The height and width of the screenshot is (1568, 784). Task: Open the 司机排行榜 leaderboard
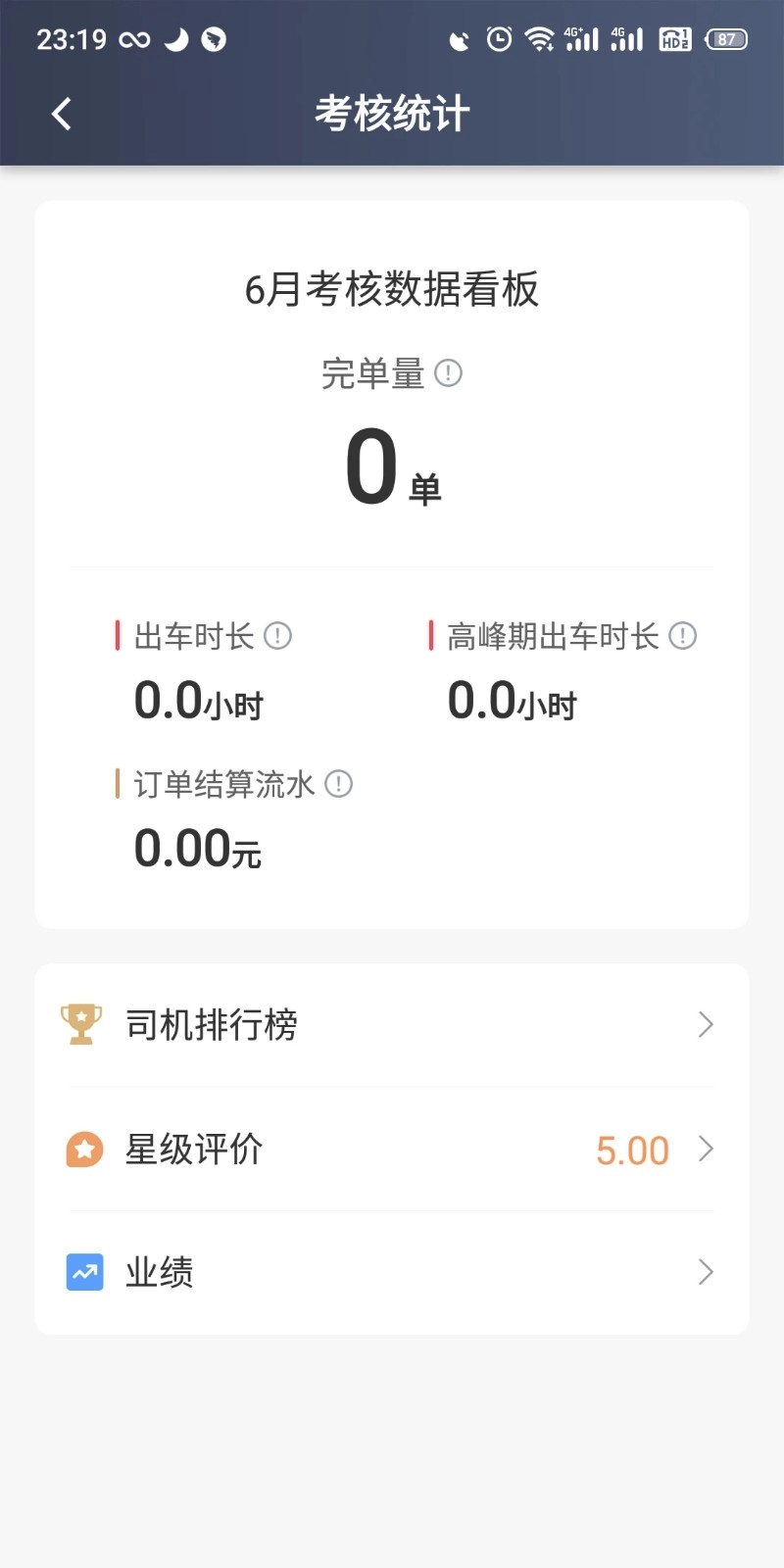tap(212, 1024)
